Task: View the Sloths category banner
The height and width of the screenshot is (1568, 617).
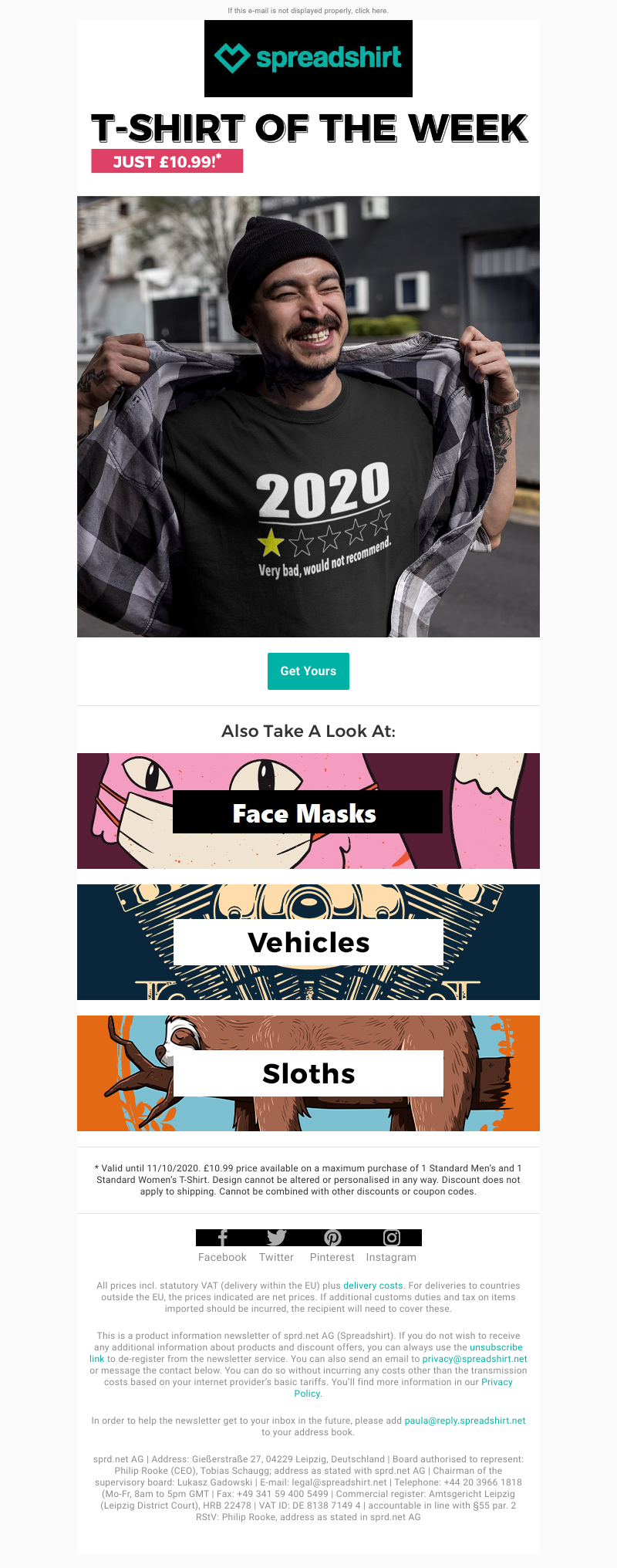Action: (x=308, y=1073)
